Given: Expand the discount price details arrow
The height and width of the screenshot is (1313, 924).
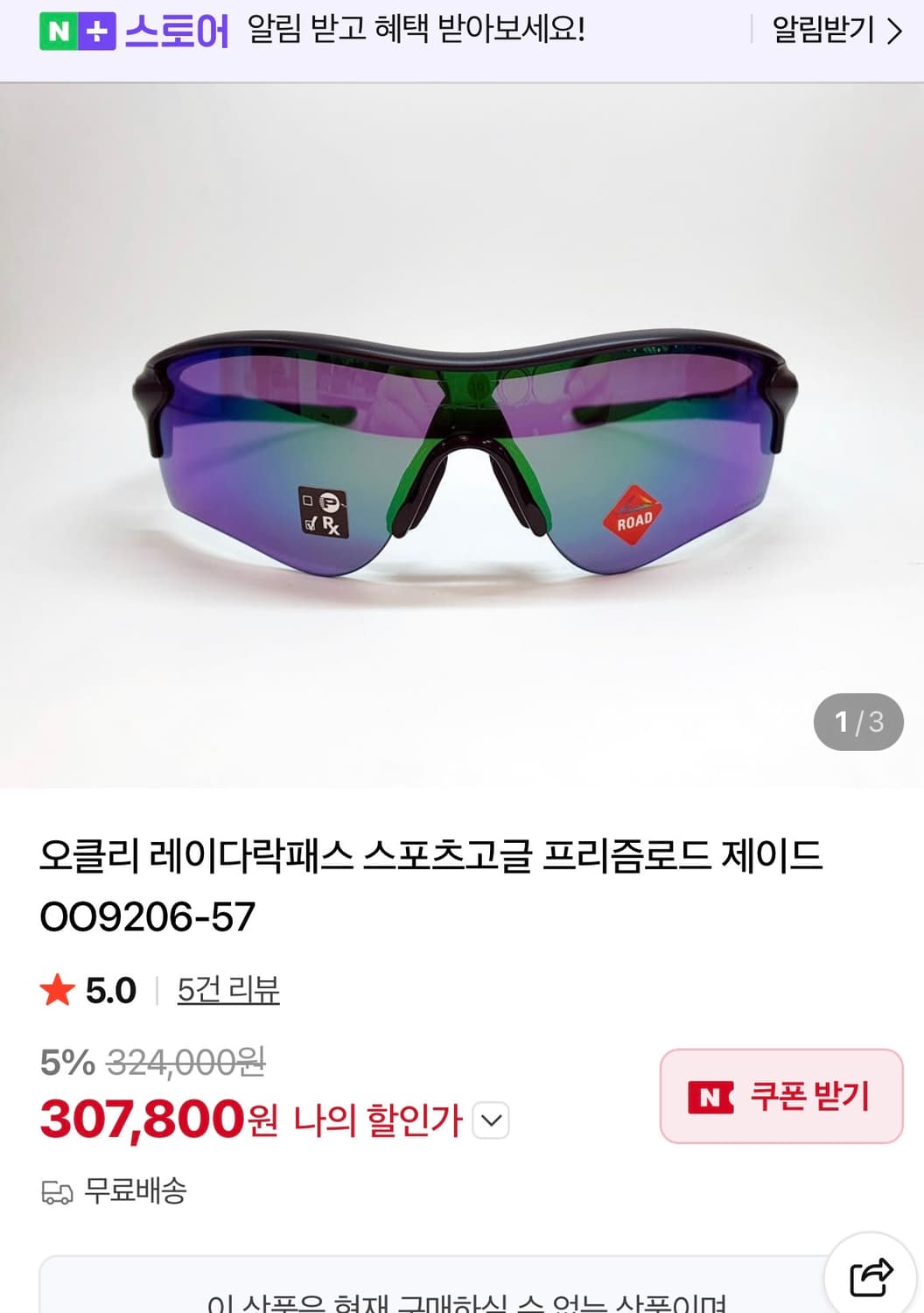Looking at the screenshot, I should point(491,1118).
